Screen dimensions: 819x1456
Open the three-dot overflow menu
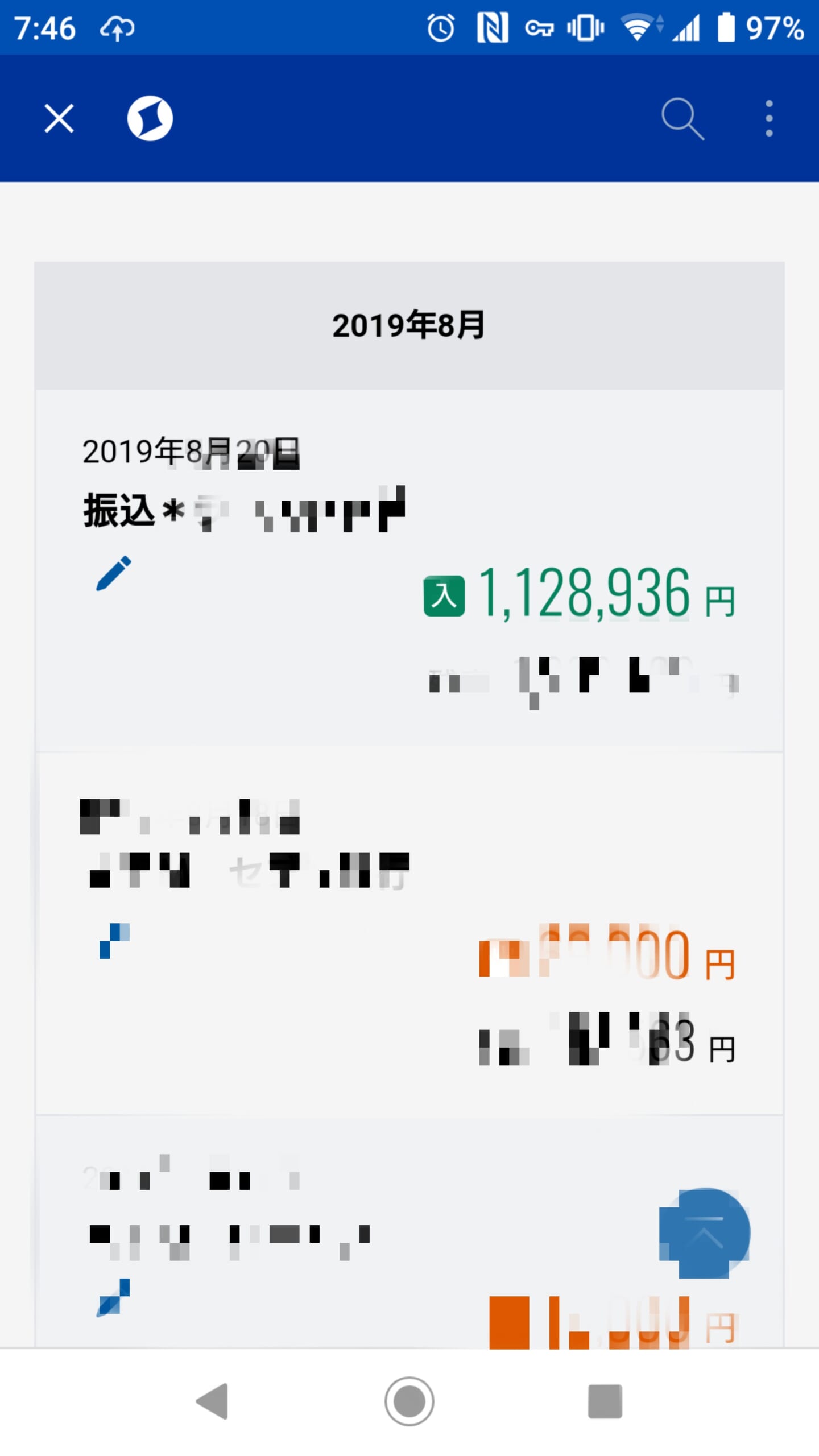[x=768, y=118]
